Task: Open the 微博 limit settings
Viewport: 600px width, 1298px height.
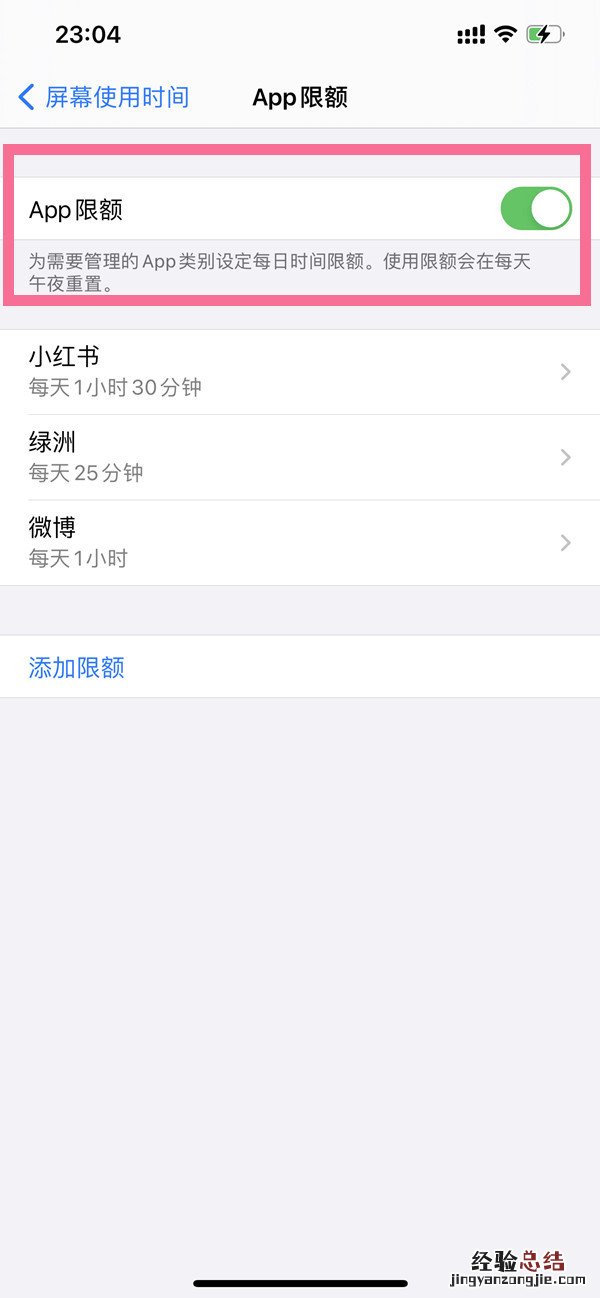Action: 300,542
